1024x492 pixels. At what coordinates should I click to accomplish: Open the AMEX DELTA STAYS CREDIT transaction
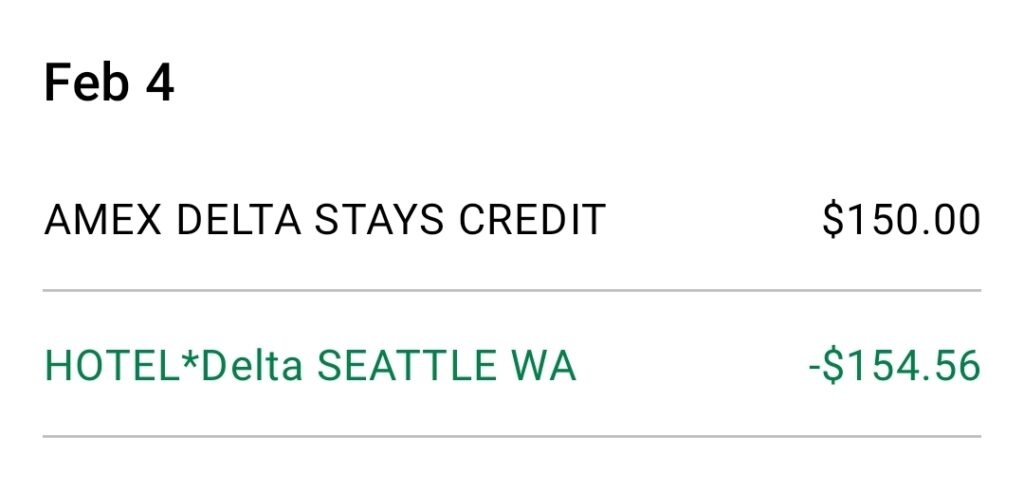pos(325,220)
